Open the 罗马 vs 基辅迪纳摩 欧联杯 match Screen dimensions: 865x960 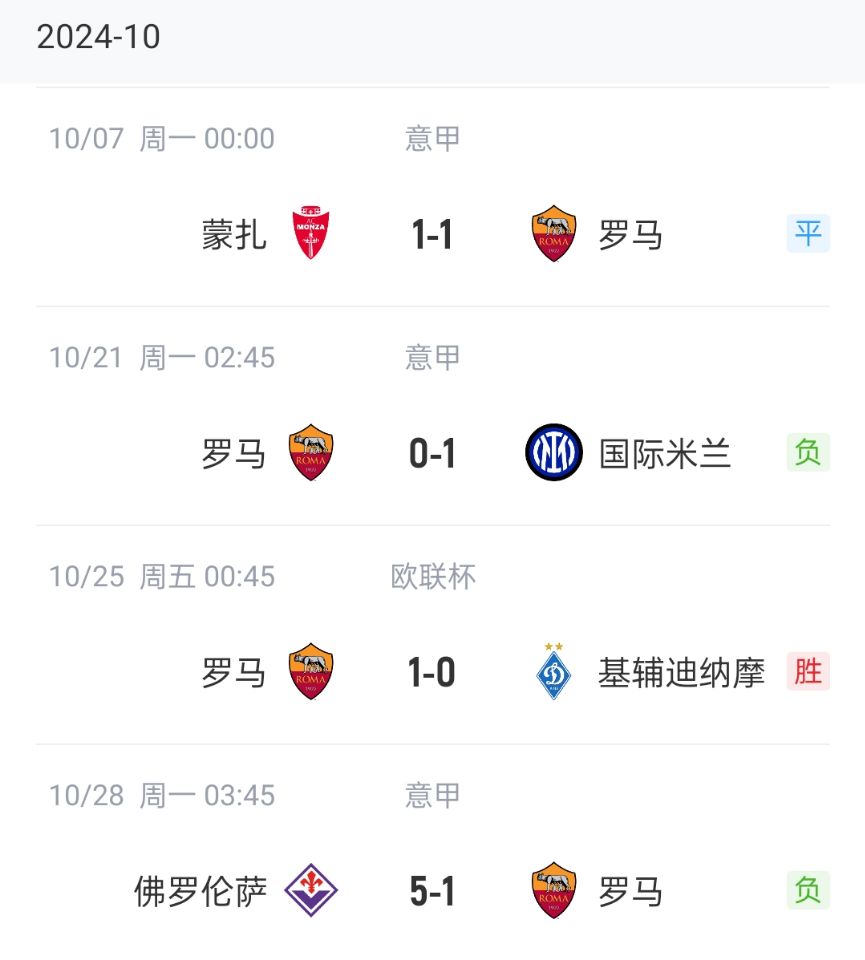point(432,673)
